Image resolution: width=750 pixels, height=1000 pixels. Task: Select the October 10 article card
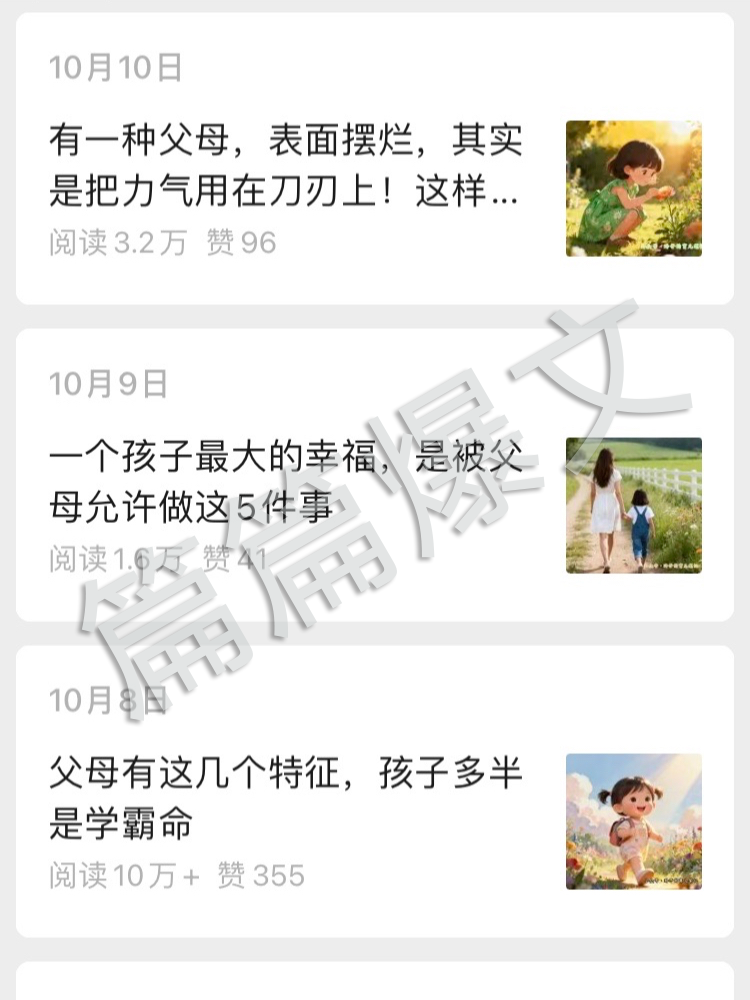[x=375, y=160]
